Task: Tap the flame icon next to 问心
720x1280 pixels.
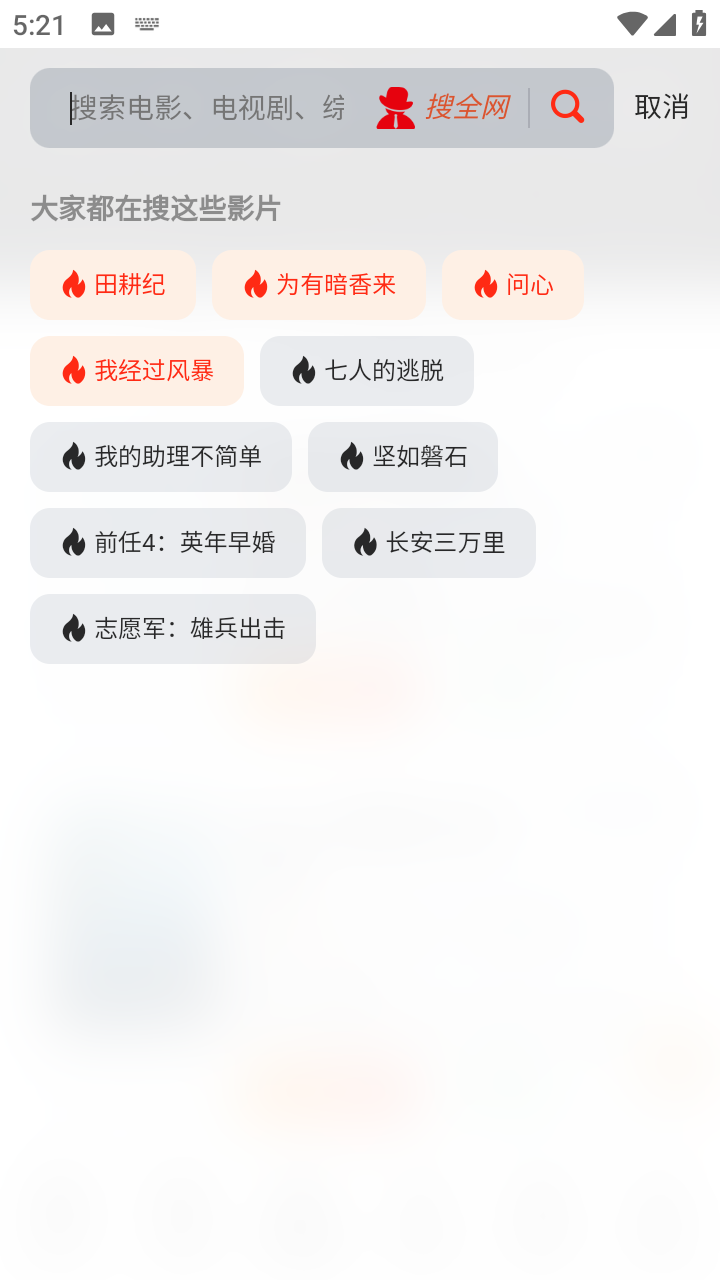Action: click(x=485, y=285)
